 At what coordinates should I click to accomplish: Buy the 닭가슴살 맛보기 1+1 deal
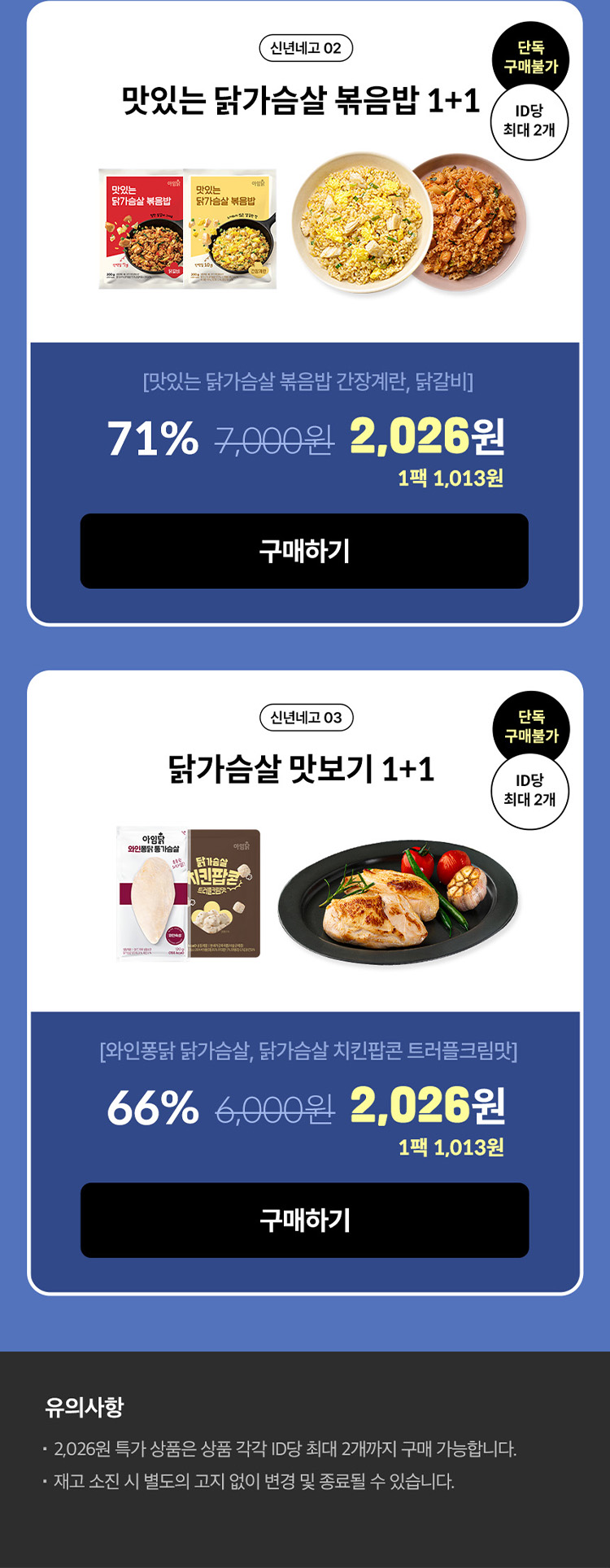pyautogui.click(x=304, y=1220)
